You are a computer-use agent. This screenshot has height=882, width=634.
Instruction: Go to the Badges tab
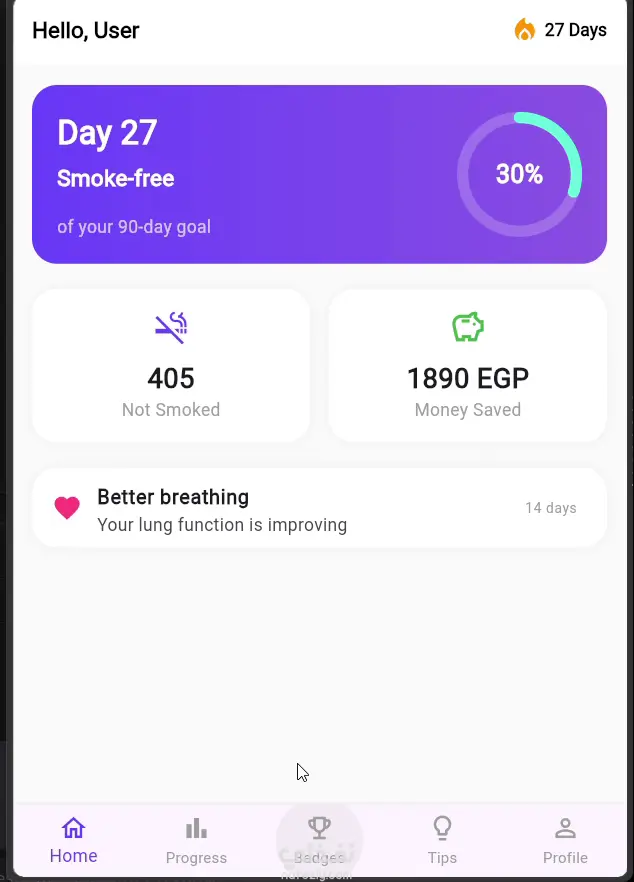tap(319, 840)
